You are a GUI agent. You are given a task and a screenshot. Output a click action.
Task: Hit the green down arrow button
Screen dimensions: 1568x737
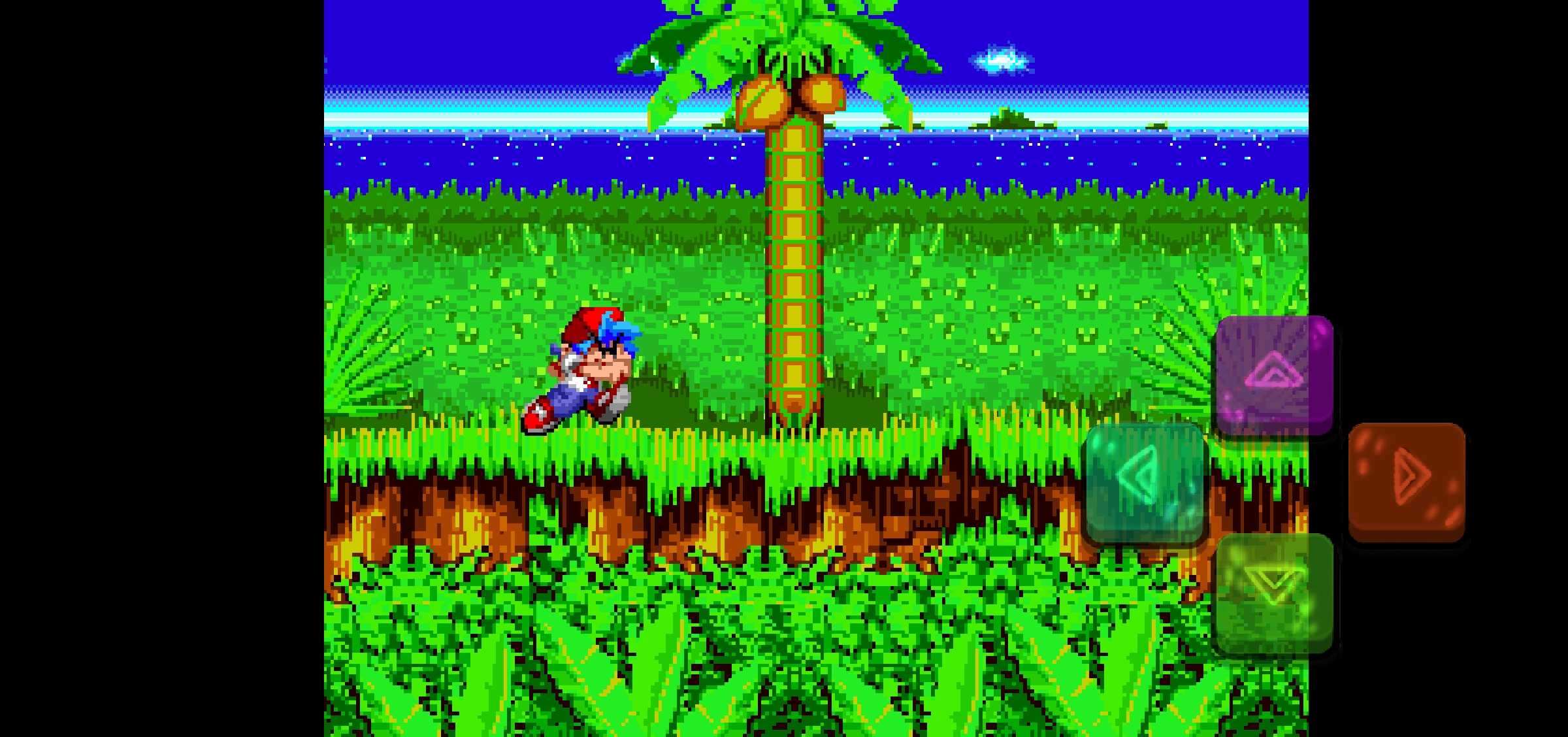pyautogui.click(x=1274, y=593)
